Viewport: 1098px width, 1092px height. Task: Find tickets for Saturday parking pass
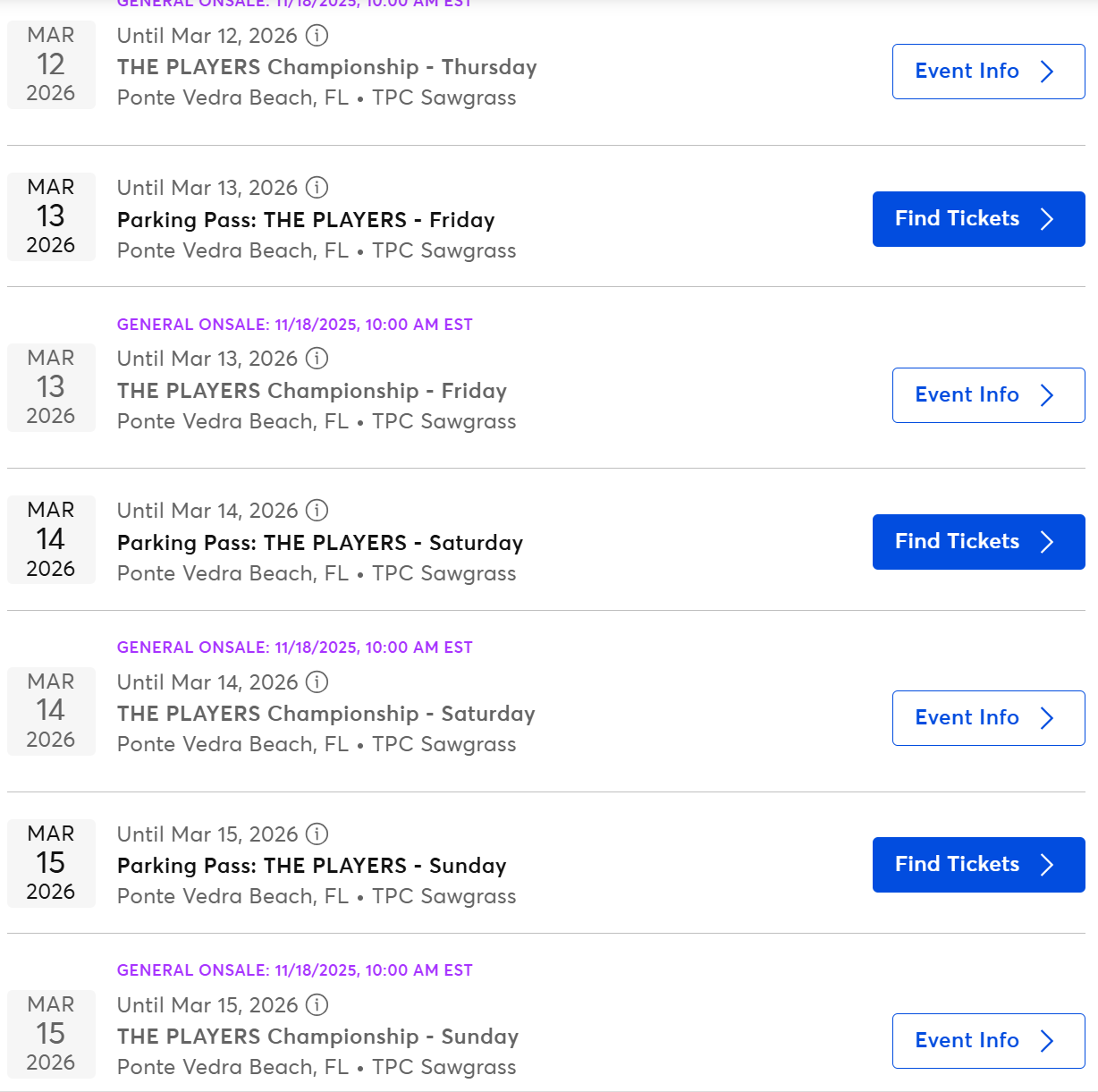click(x=978, y=542)
